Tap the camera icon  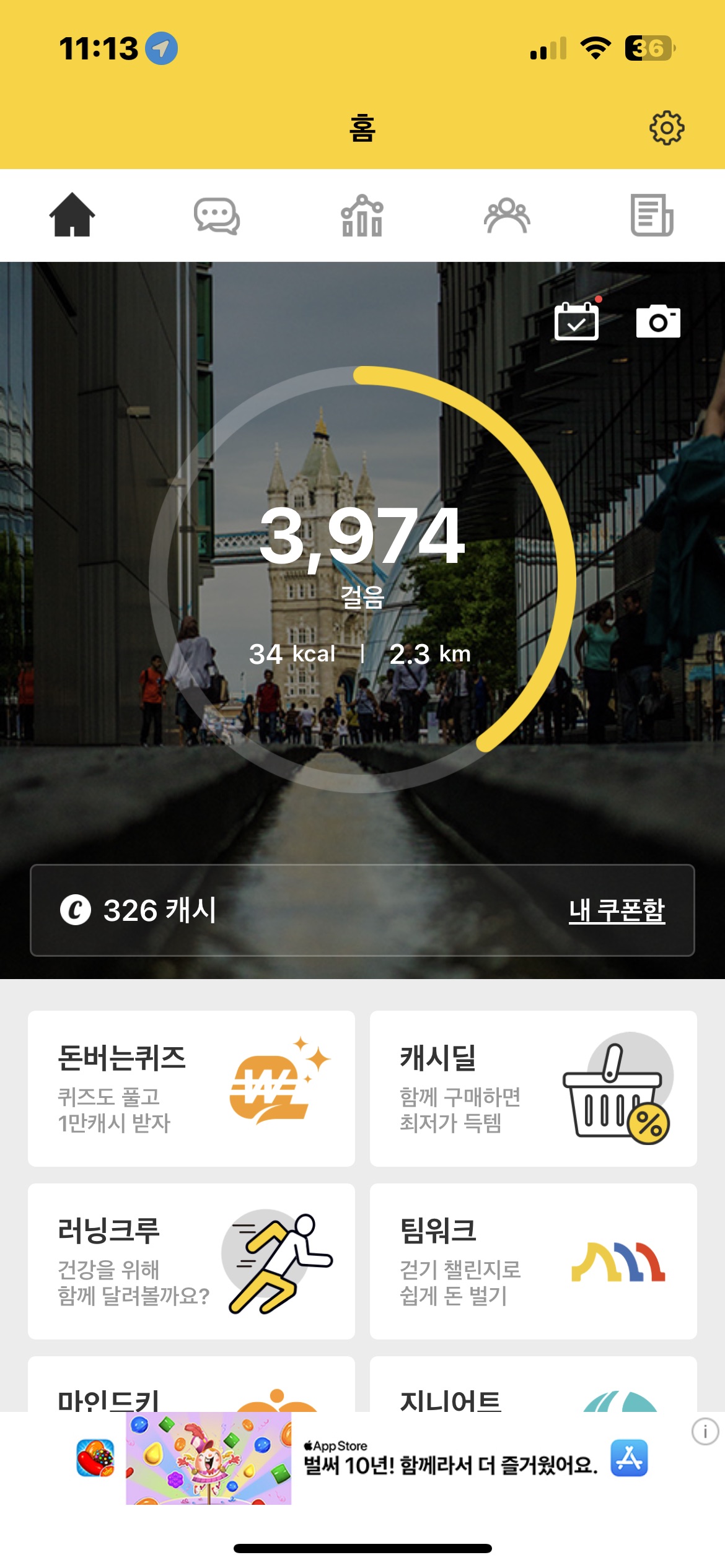658,321
